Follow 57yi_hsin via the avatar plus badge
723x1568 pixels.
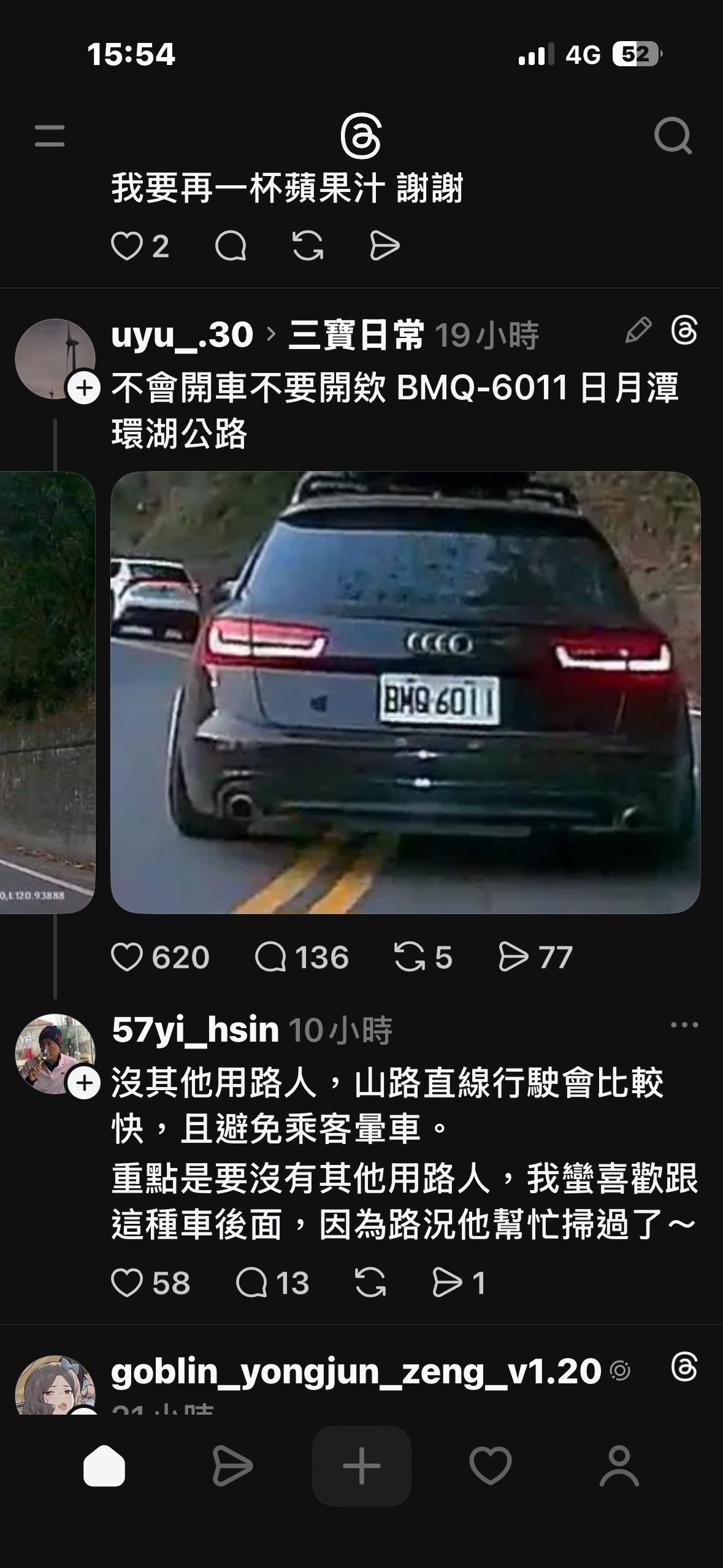tap(84, 1084)
